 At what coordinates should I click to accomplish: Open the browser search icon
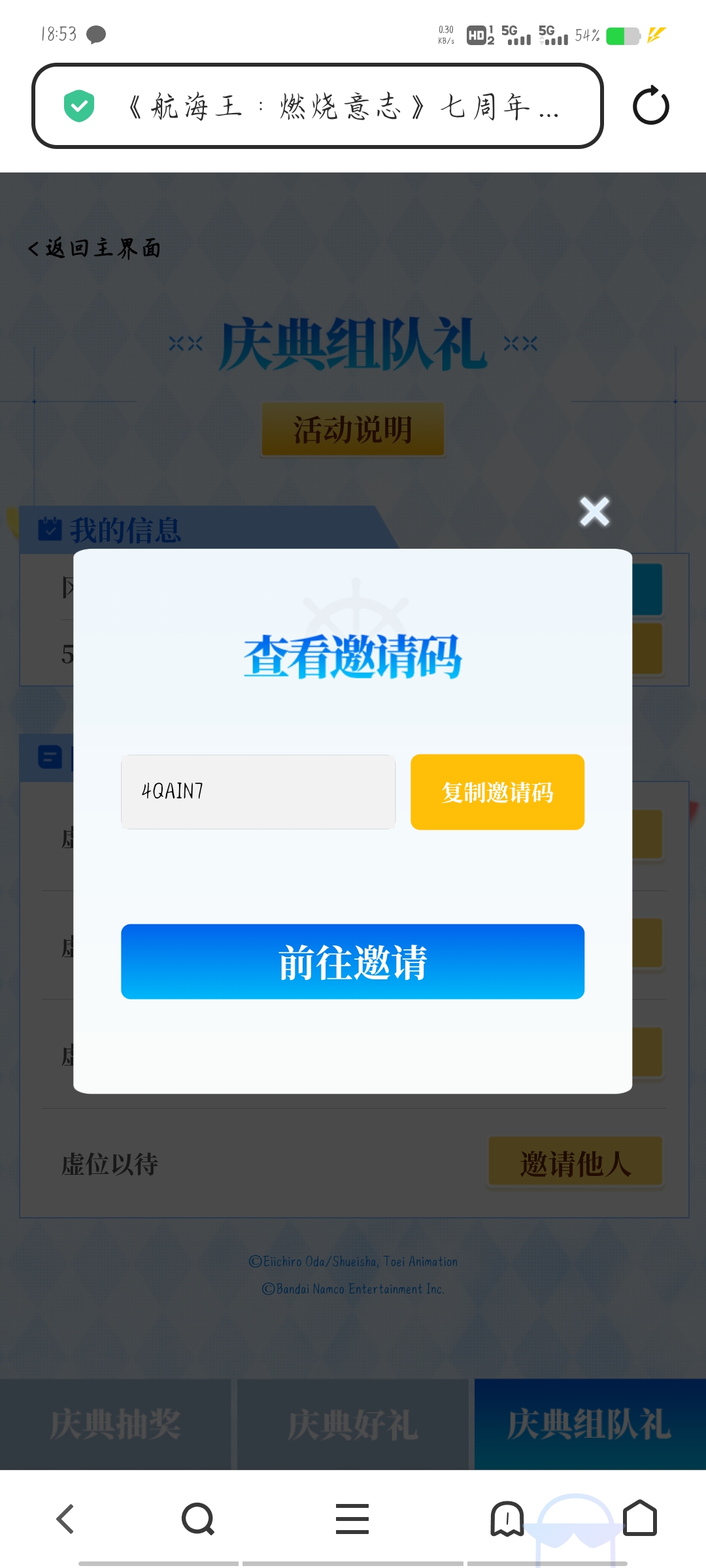pyautogui.click(x=197, y=1518)
